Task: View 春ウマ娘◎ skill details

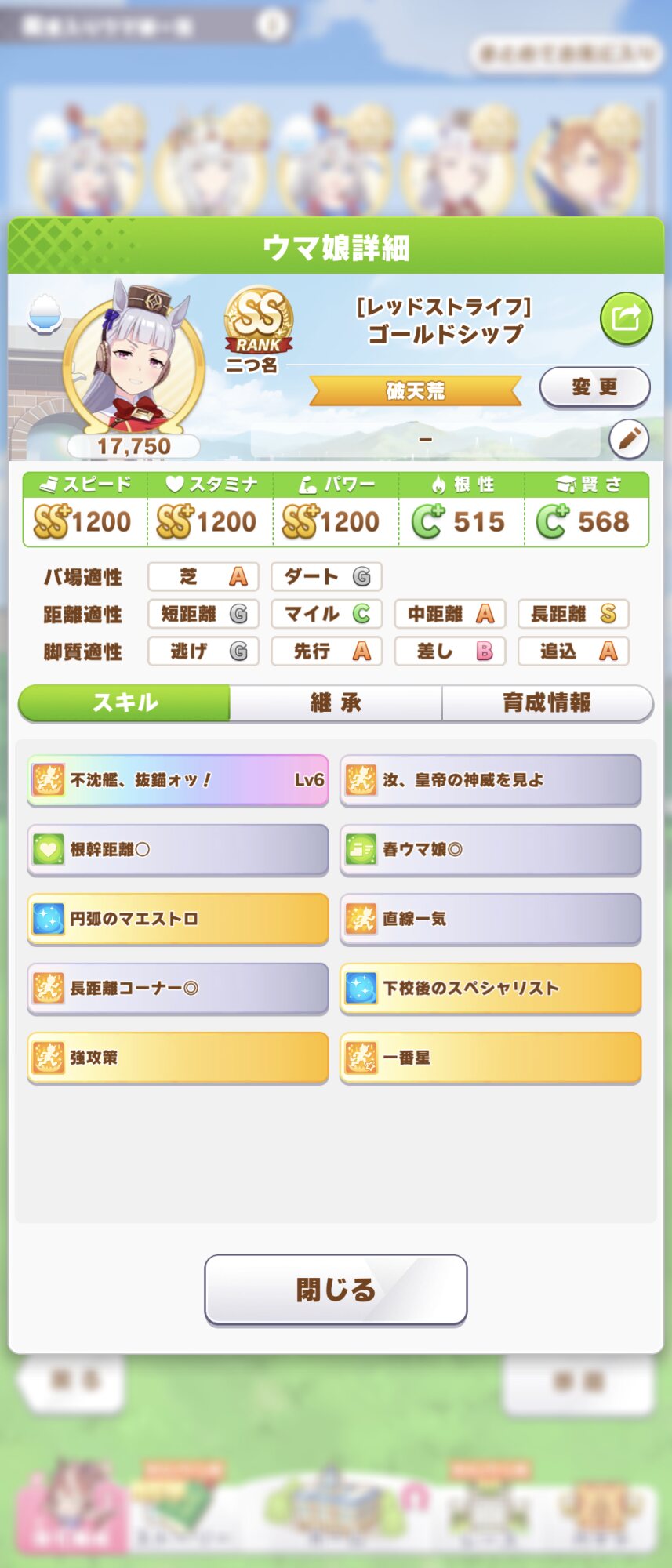Action: pyautogui.click(x=490, y=849)
